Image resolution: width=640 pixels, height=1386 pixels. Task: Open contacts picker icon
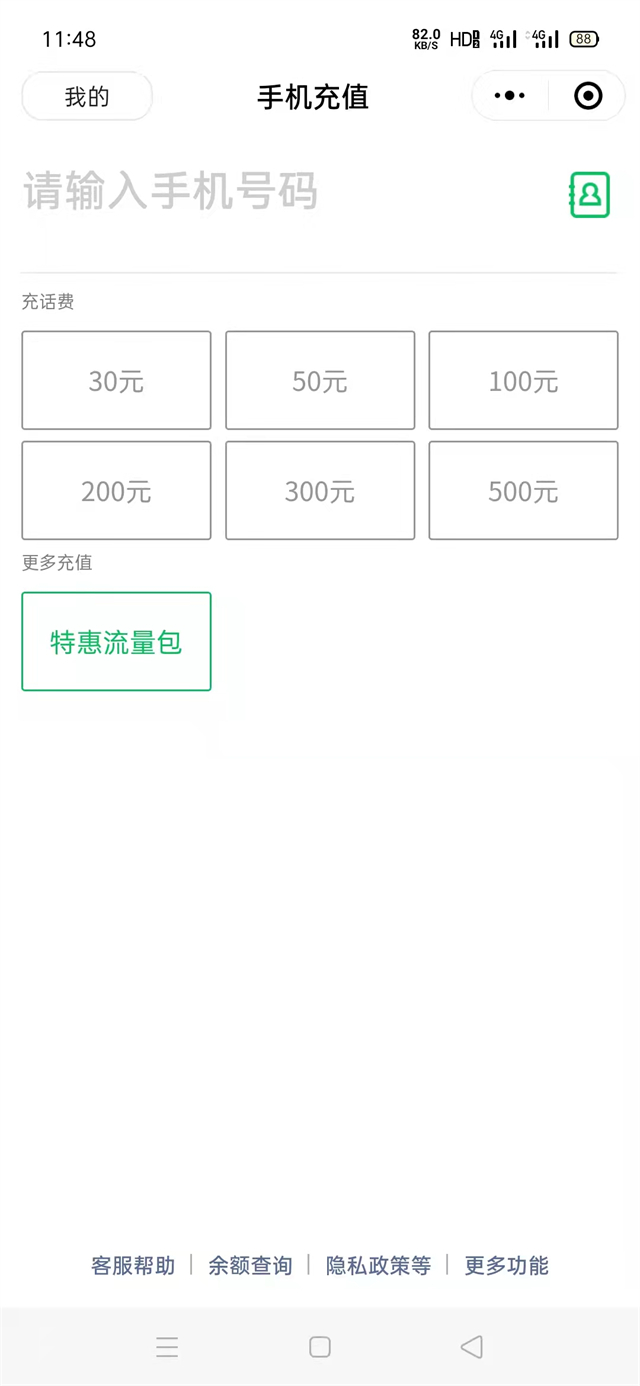pyautogui.click(x=589, y=195)
